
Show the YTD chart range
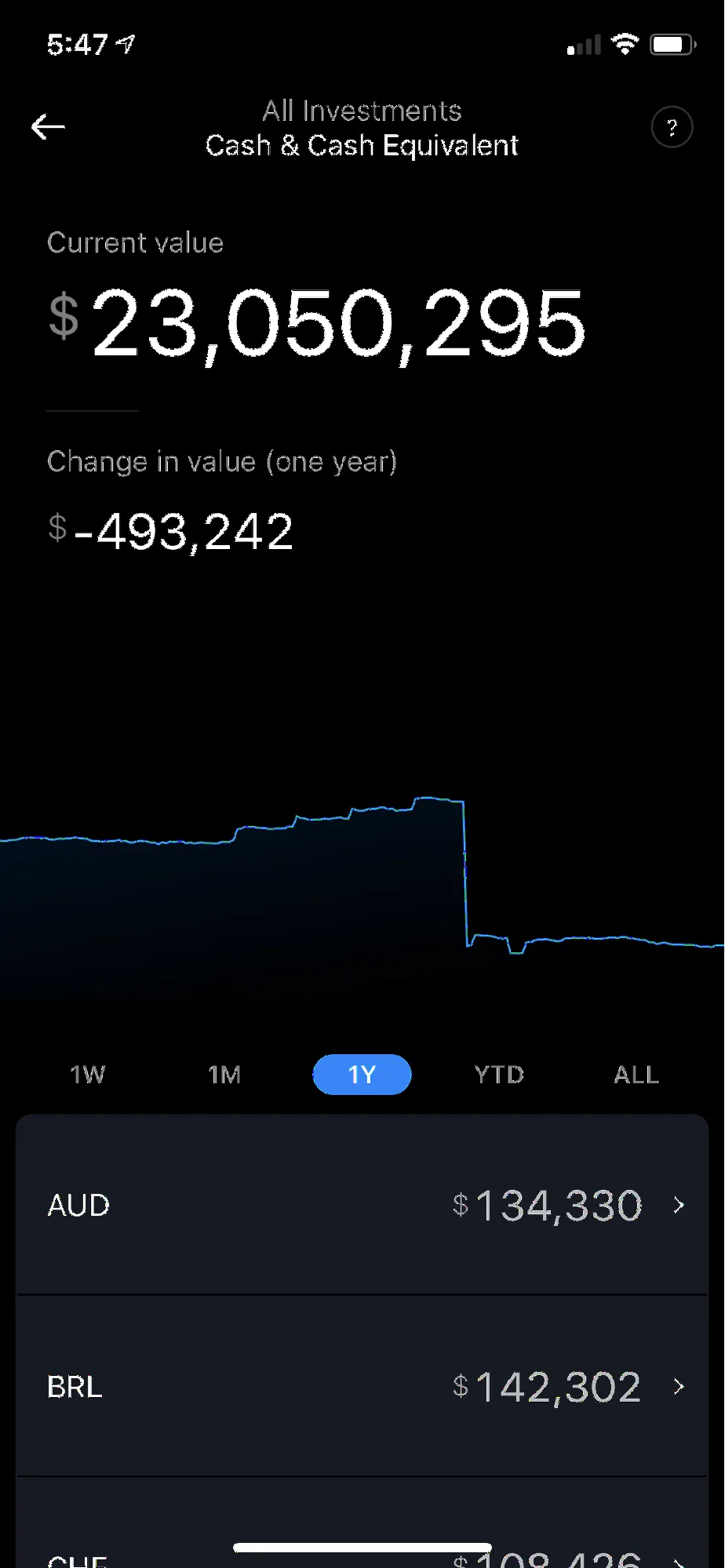[x=499, y=1075]
